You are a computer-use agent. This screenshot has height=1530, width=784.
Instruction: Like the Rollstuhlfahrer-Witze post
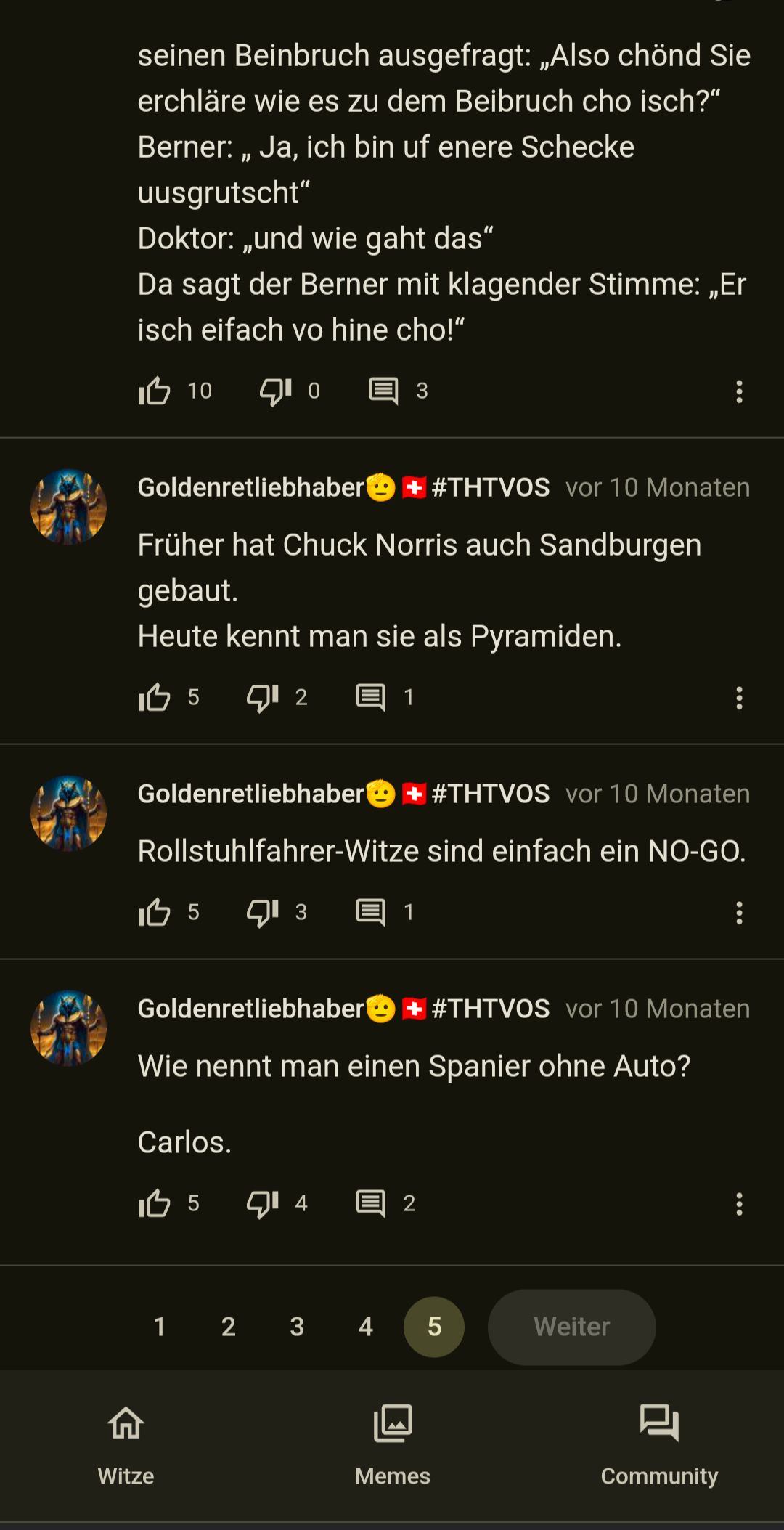click(155, 913)
